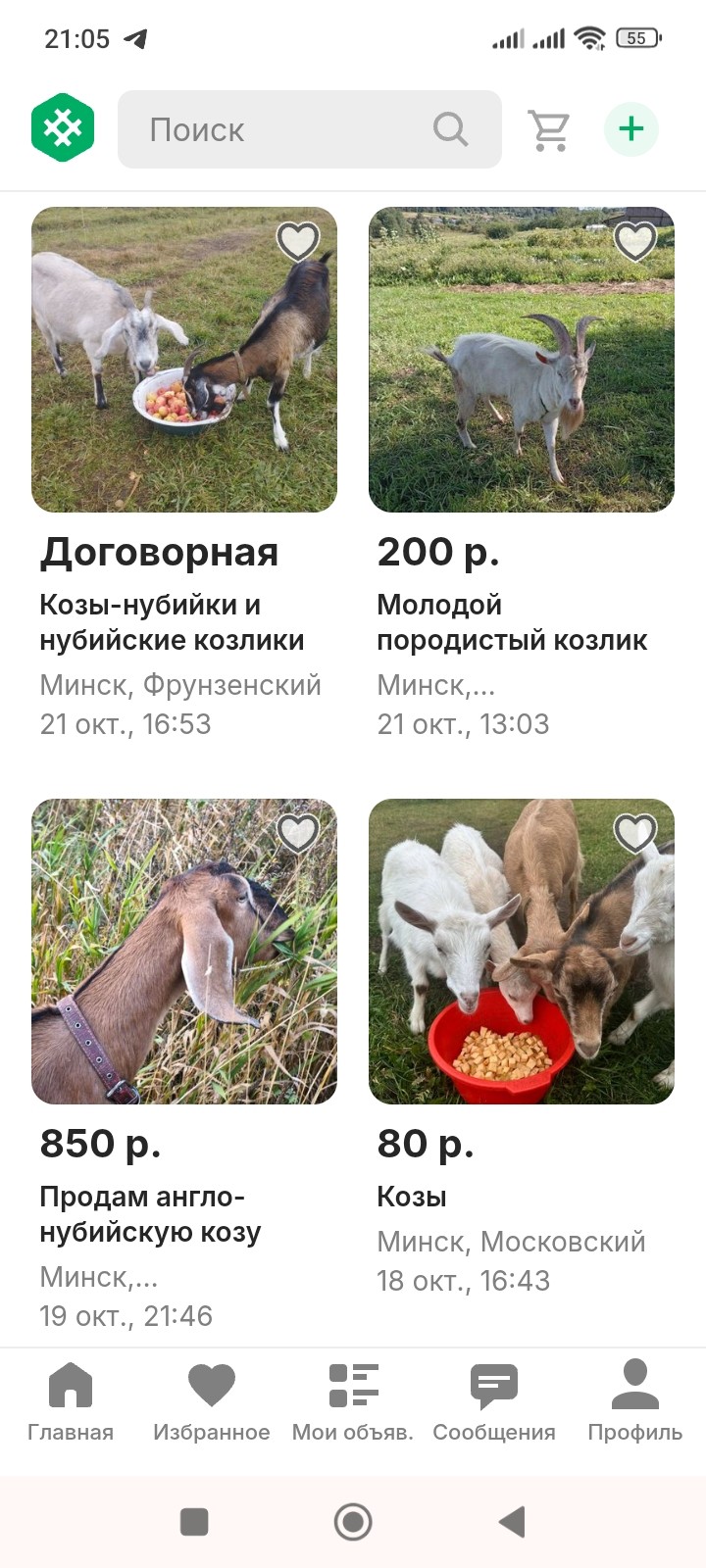This screenshot has width=706, height=1568.
Task: Favorite the Молодой породистый козлик listing
Action: click(x=635, y=241)
